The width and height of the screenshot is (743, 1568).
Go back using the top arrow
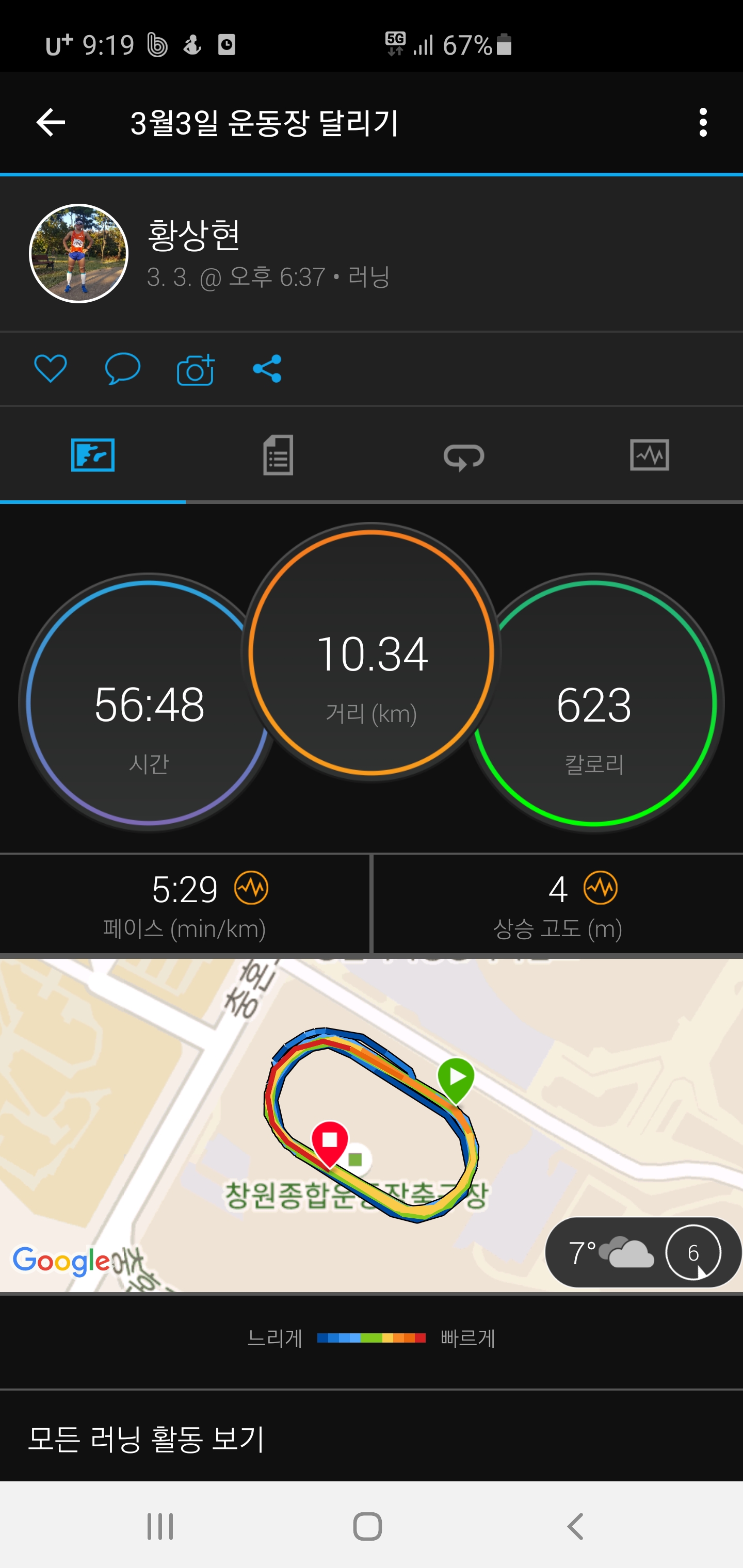(51, 122)
